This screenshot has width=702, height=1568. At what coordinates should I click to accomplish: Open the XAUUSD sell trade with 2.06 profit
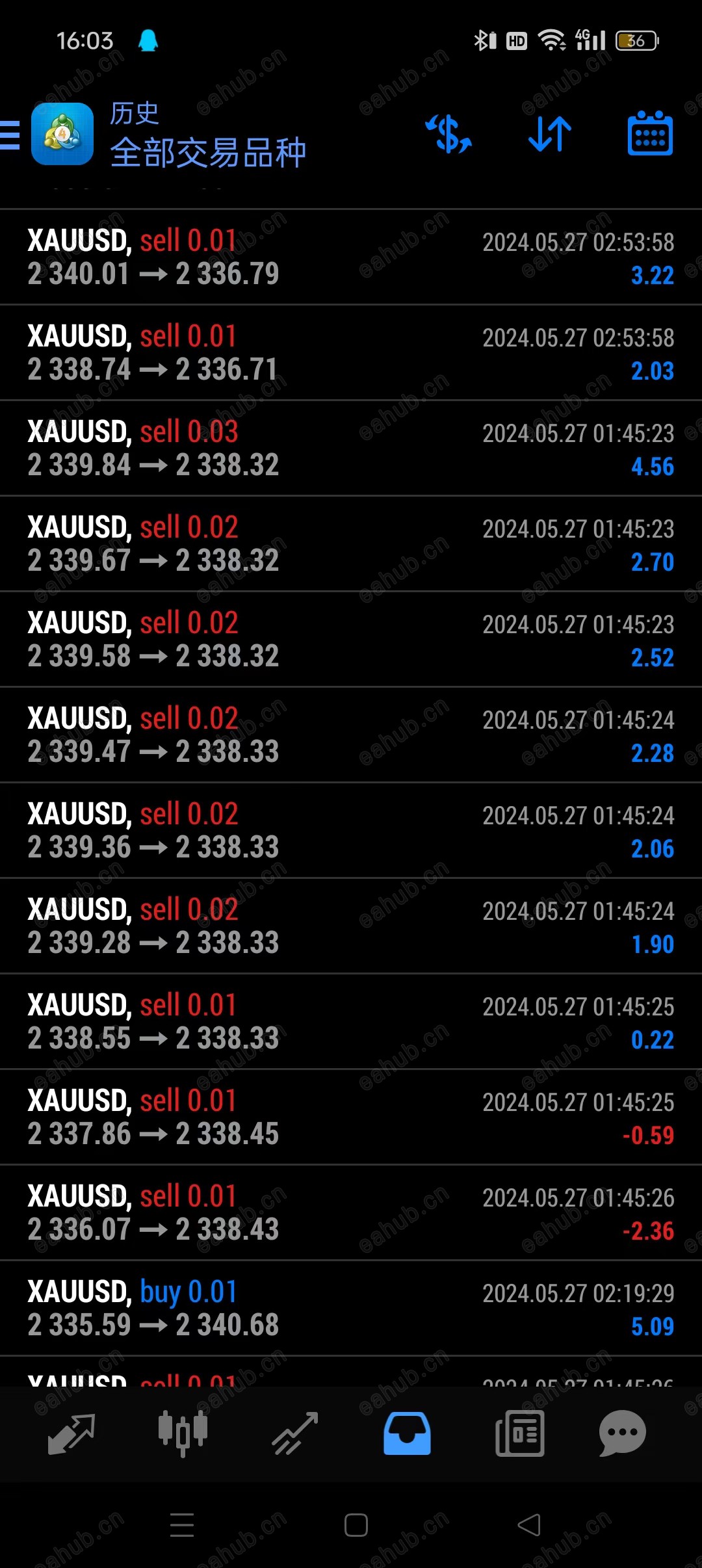click(x=351, y=831)
